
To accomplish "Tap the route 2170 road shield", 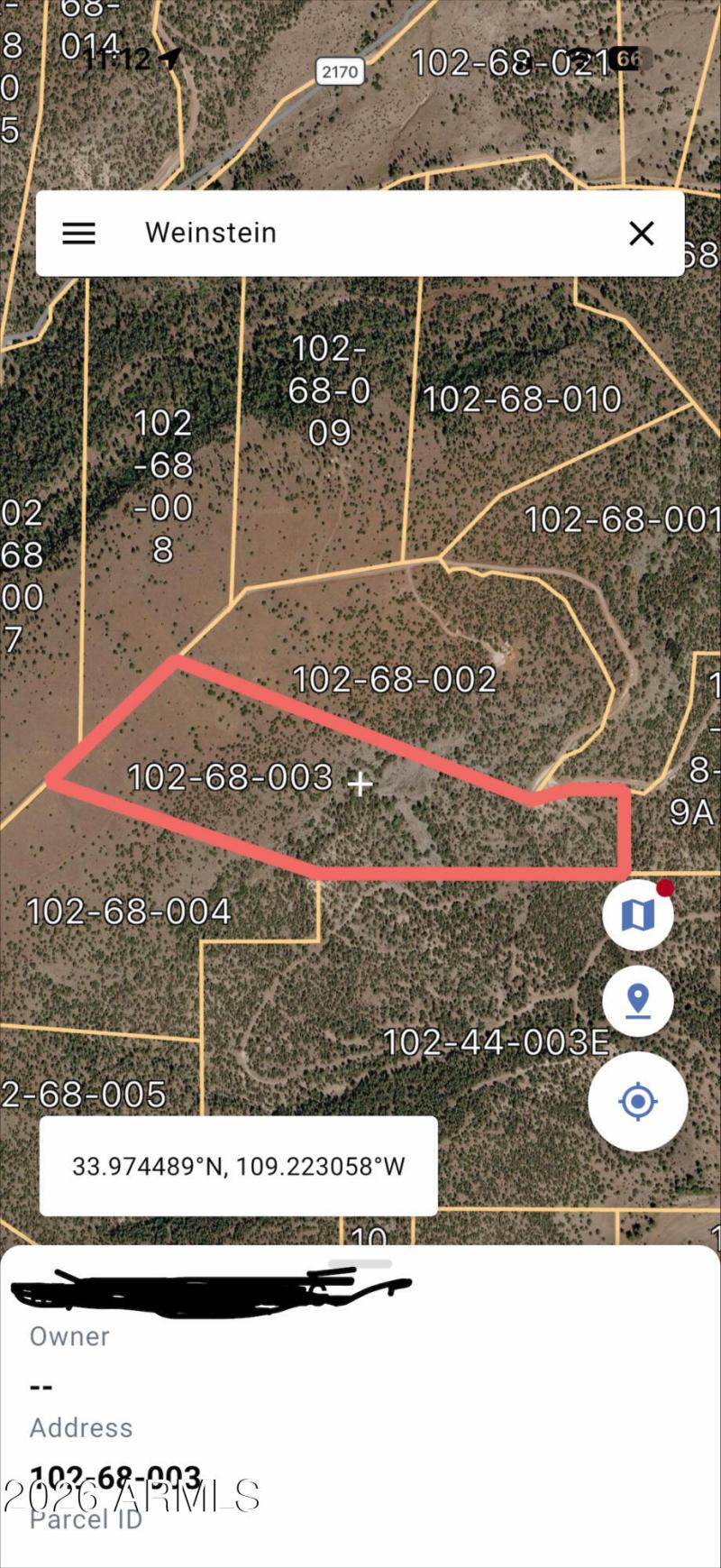I will (x=340, y=70).
